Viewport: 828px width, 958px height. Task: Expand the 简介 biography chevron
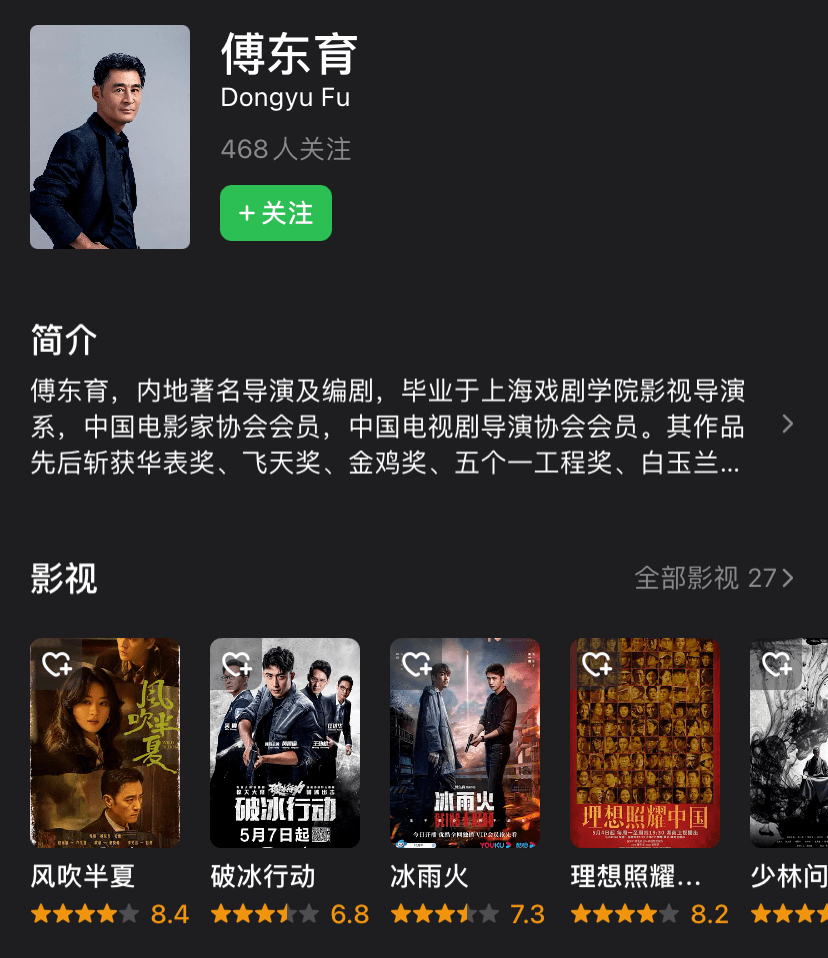pos(788,424)
